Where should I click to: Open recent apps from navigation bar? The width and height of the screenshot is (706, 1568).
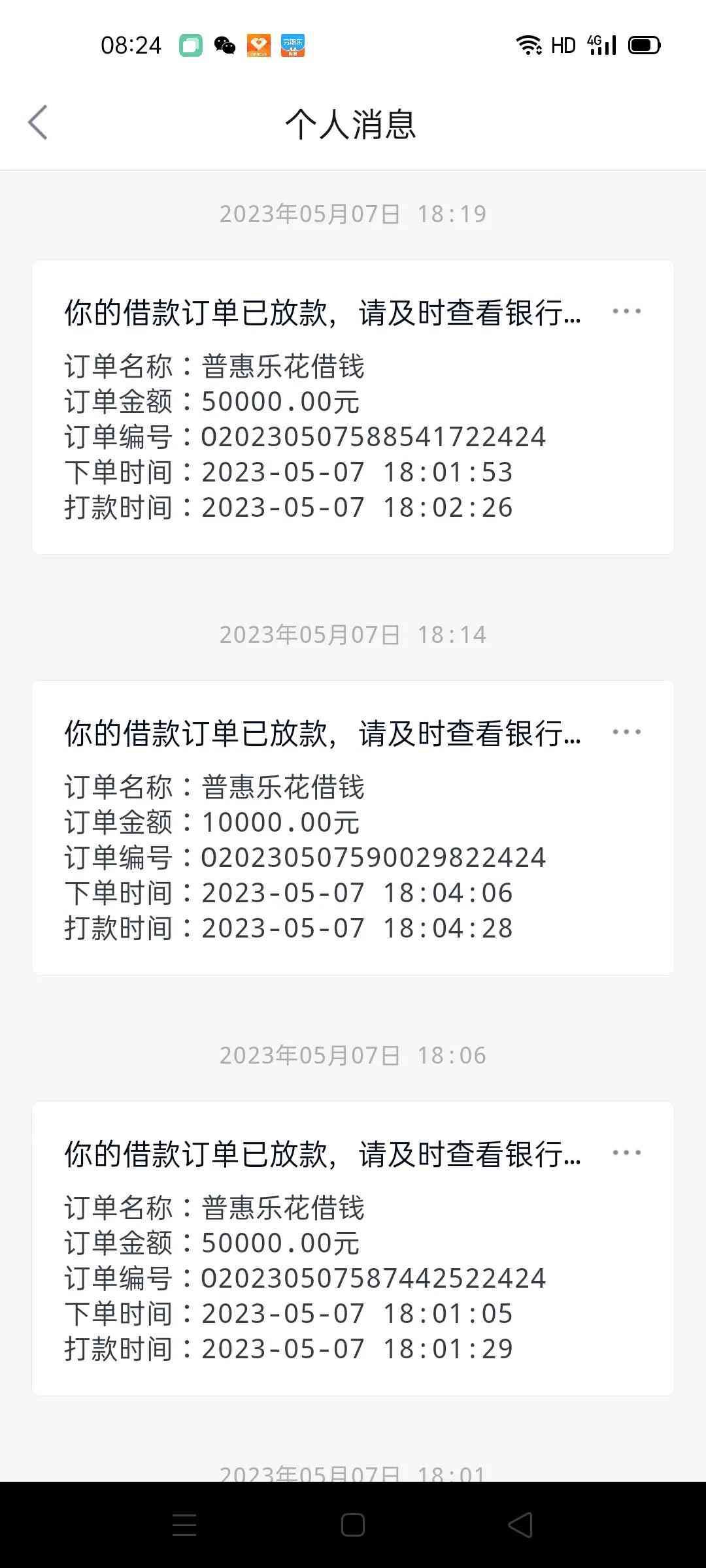184,1525
